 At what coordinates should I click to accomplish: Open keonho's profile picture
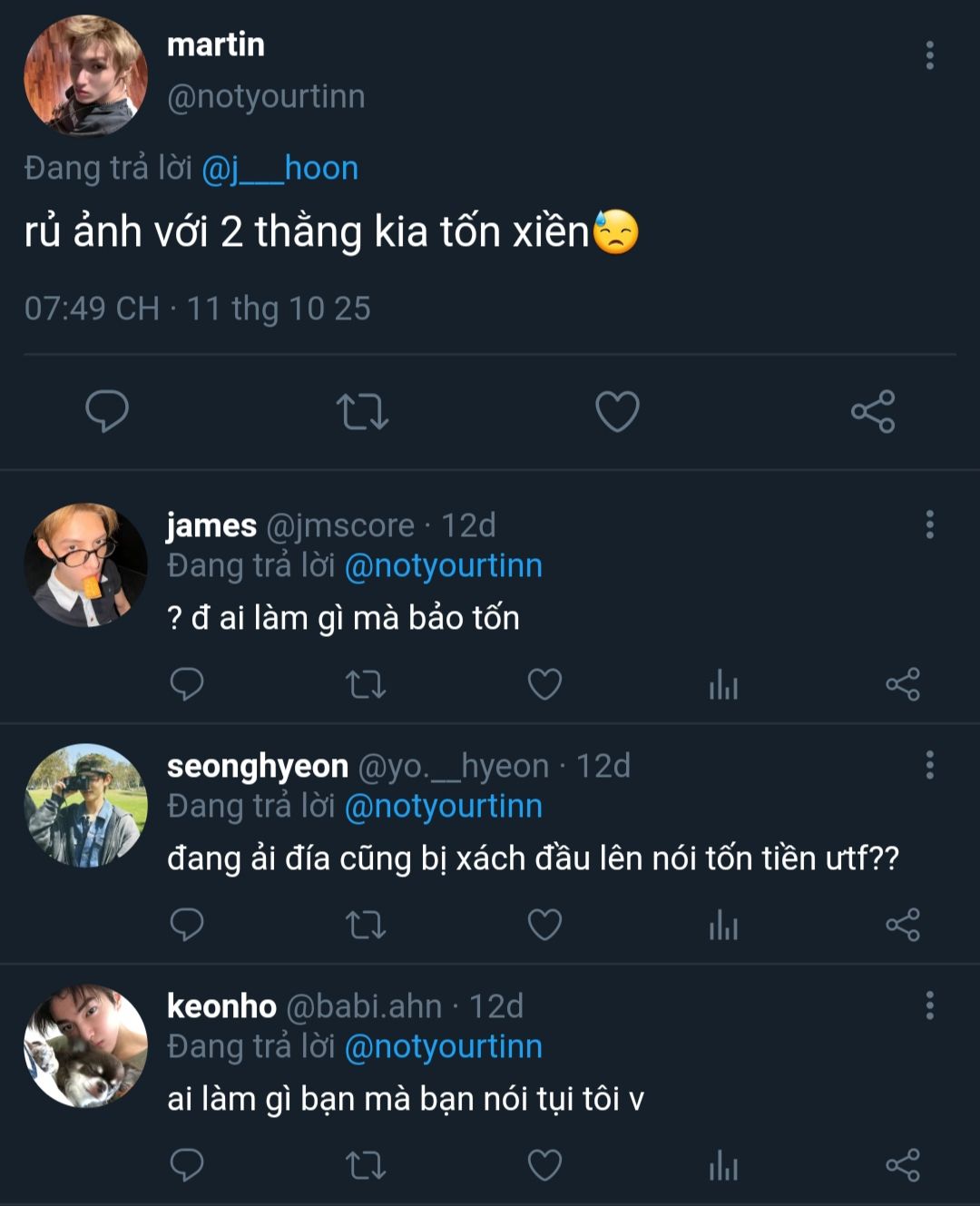[x=85, y=1045]
